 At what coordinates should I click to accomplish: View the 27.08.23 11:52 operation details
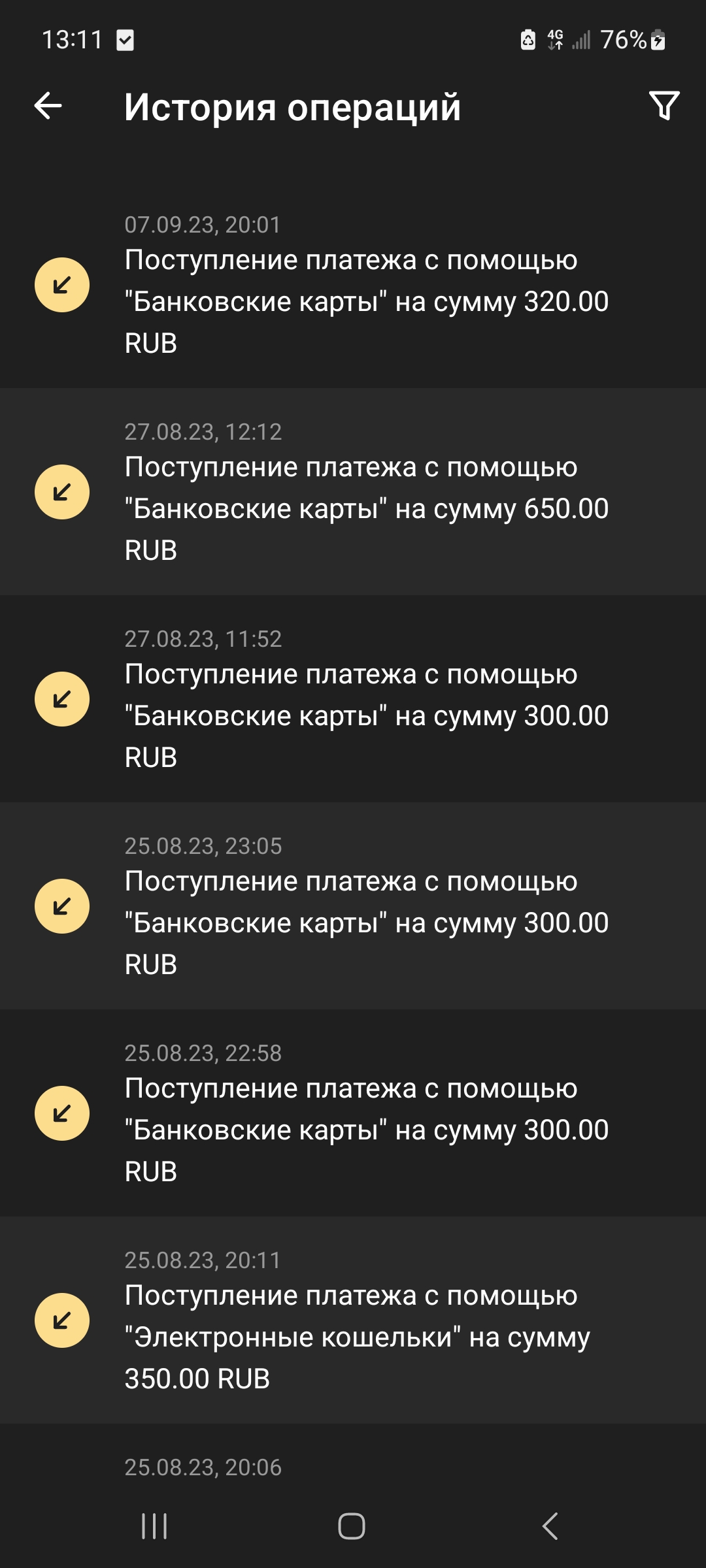(x=353, y=699)
